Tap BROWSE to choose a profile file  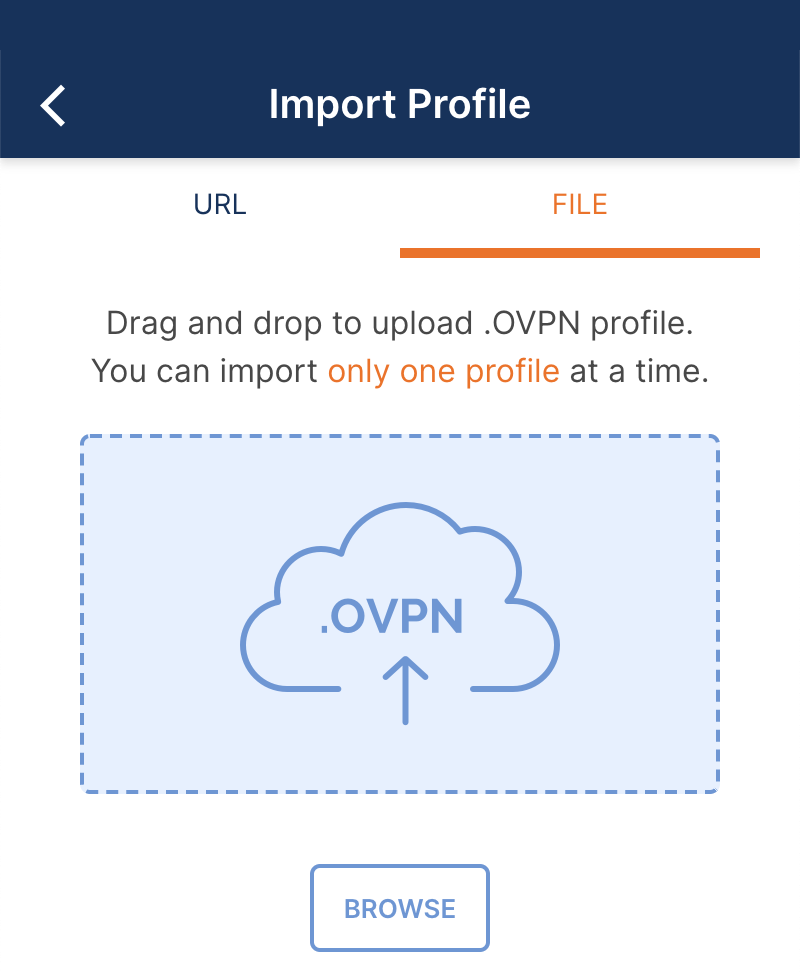[400, 908]
